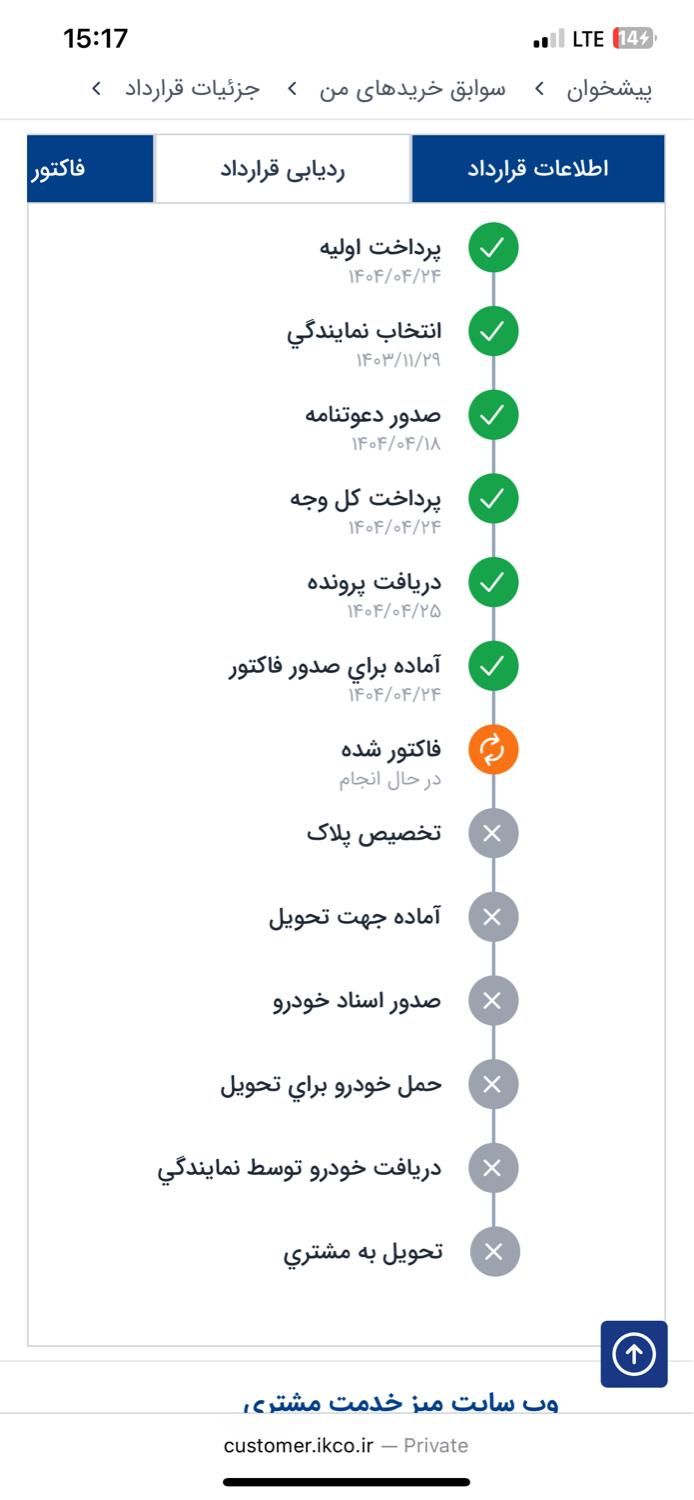Tap the scroll-to-top arrow button

(x=634, y=1354)
